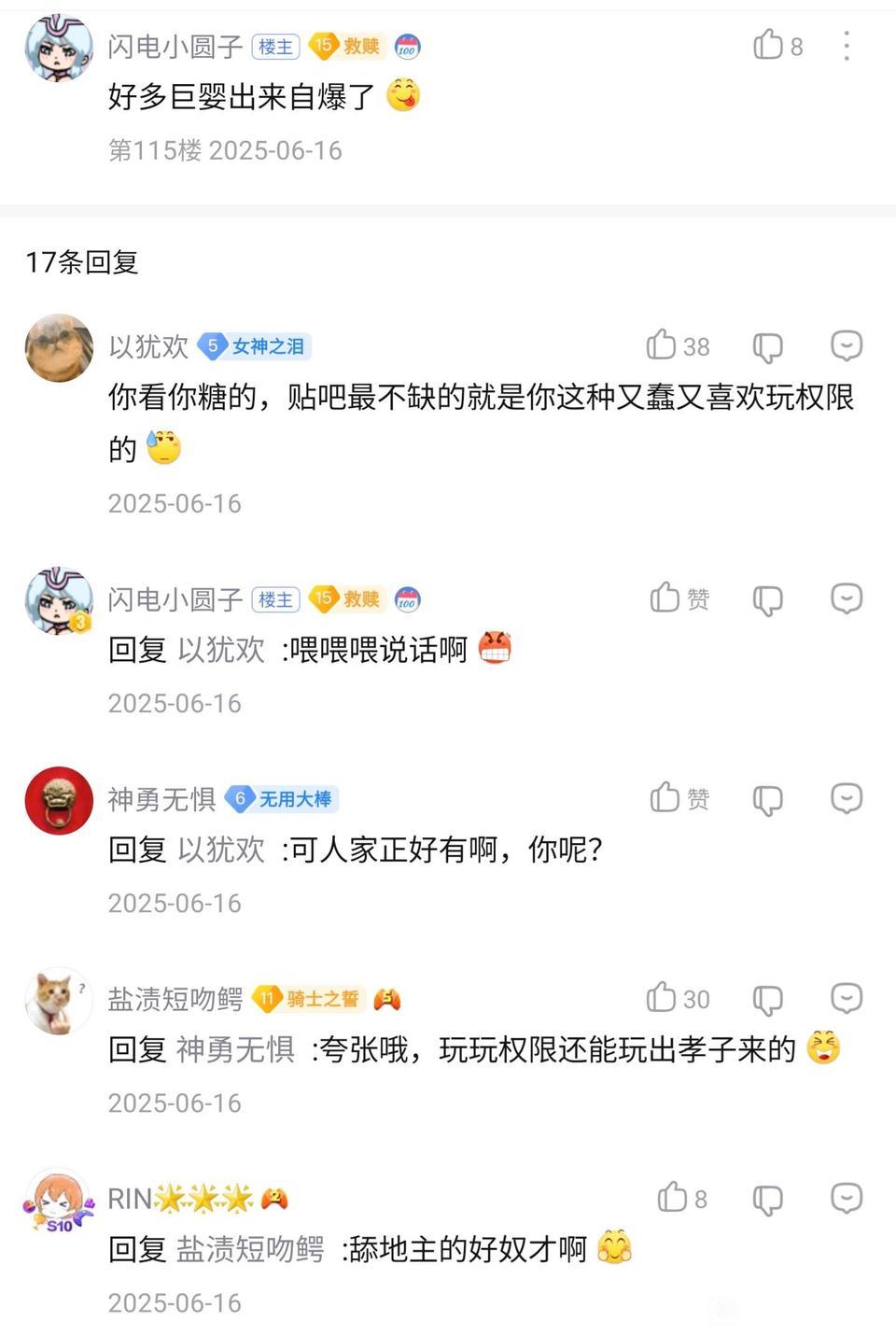The width and height of the screenshot is (896, 1335).
Task: Dislike 盐渍短吻鳄's reply
Action: point(767,999)
